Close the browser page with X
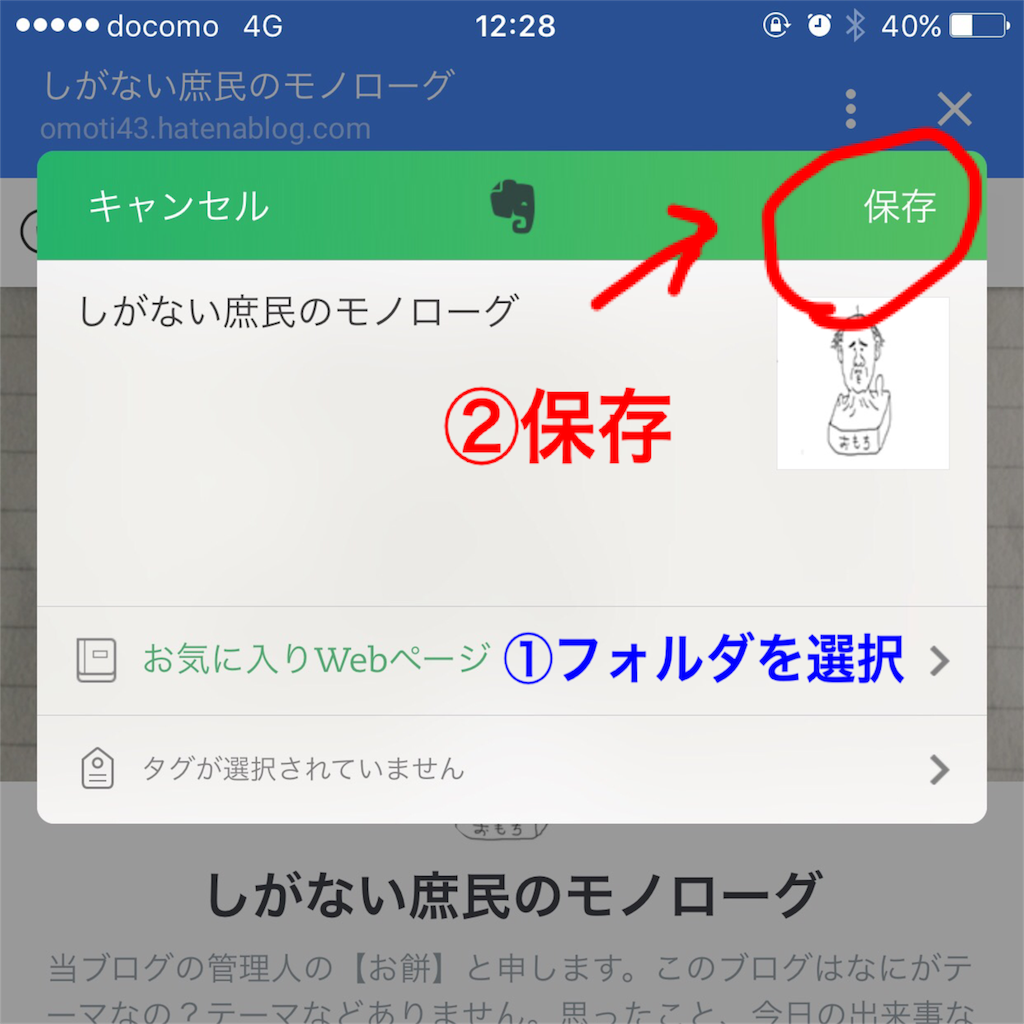Screen dimensions: 1024x1024 point(954,110)
